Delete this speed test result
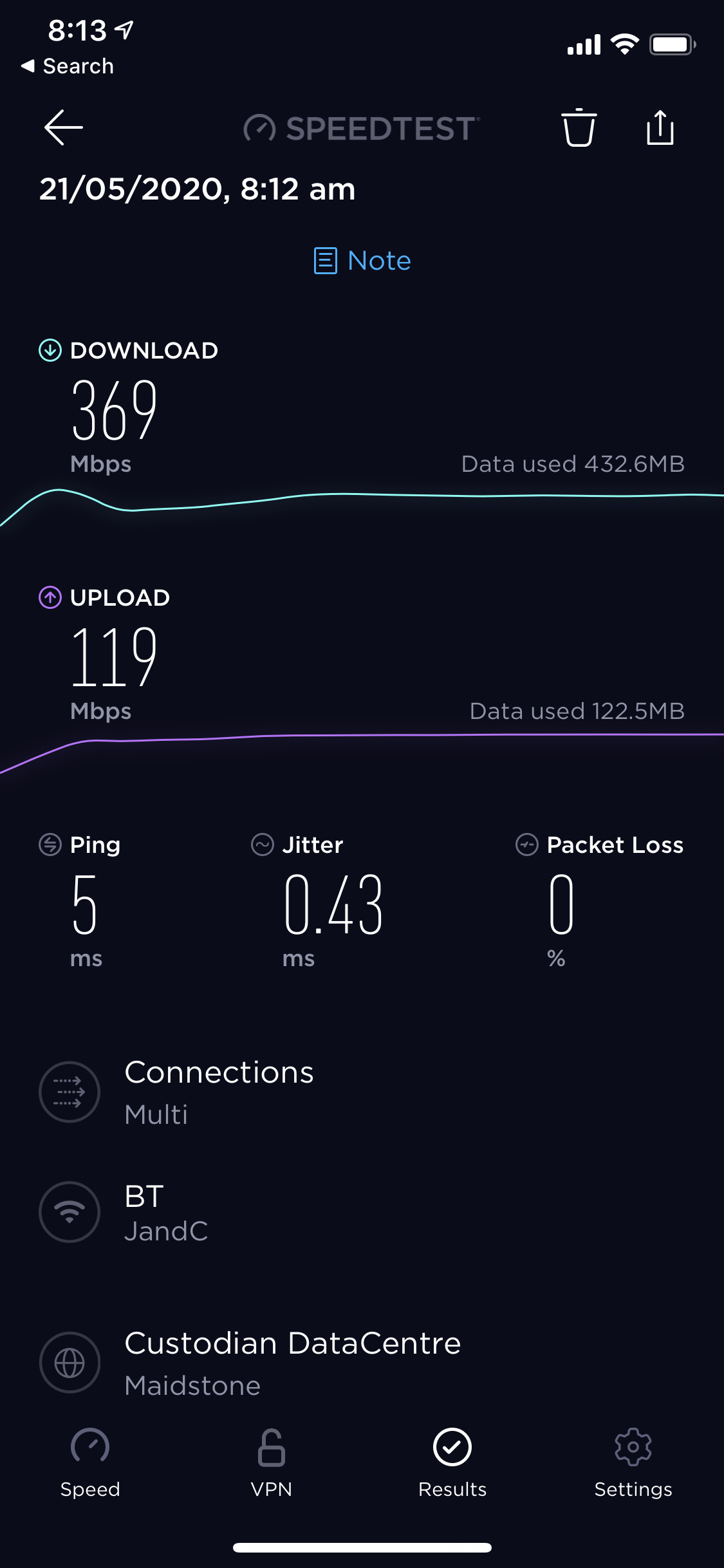This screenshot has height=1568, width=724. (x=579, y=127)
